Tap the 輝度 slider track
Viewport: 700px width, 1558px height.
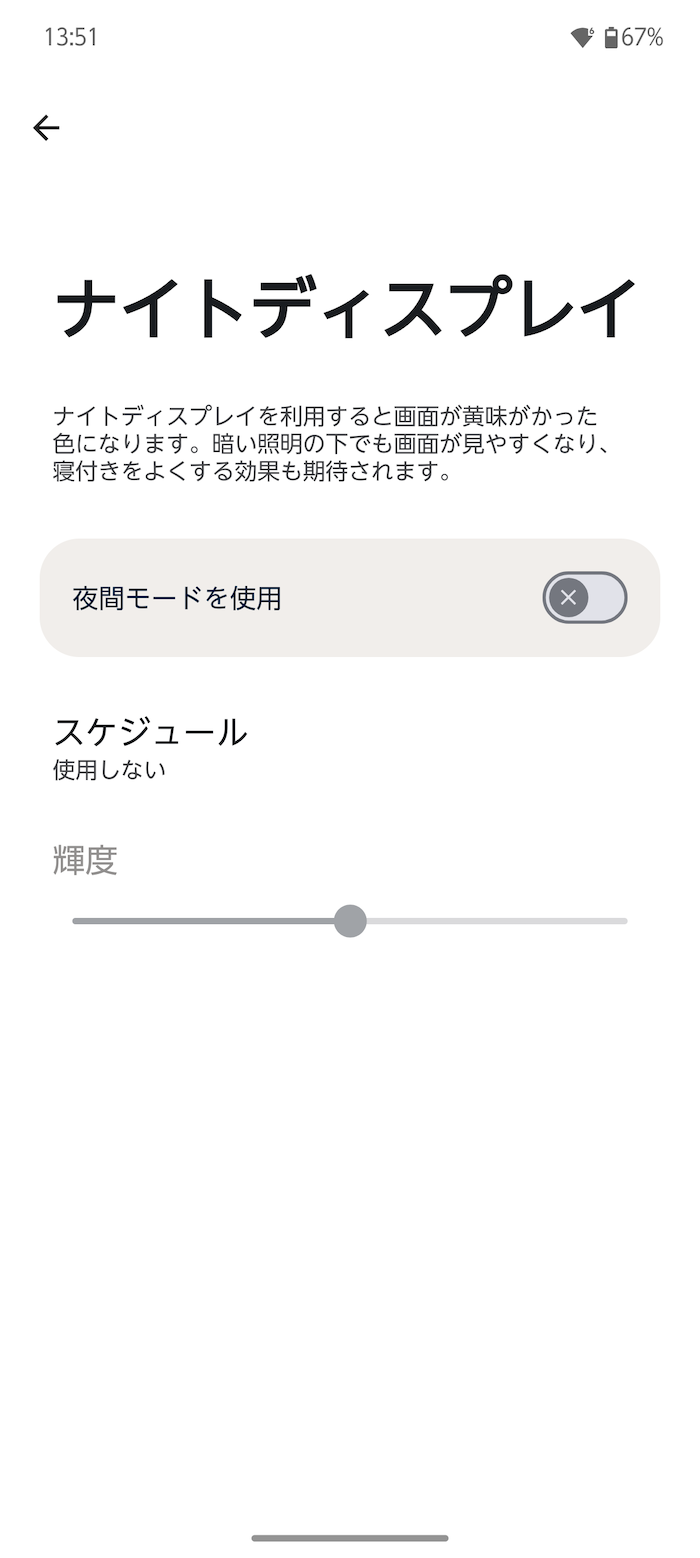point(350,921)
